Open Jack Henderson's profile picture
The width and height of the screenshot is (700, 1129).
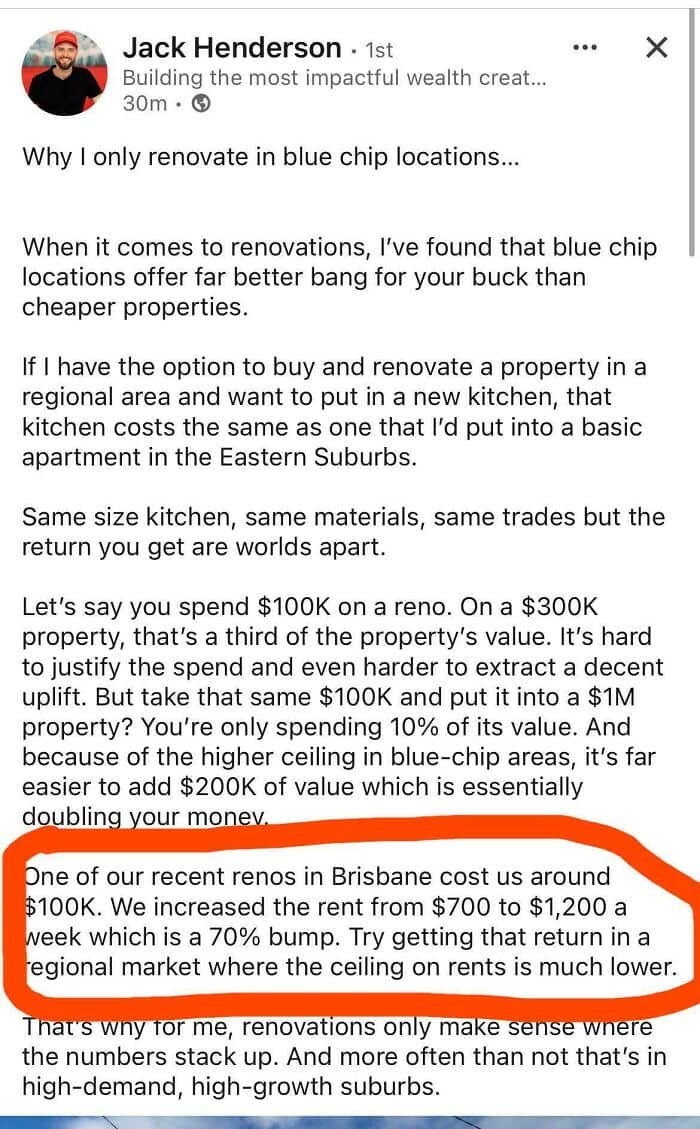65,73
